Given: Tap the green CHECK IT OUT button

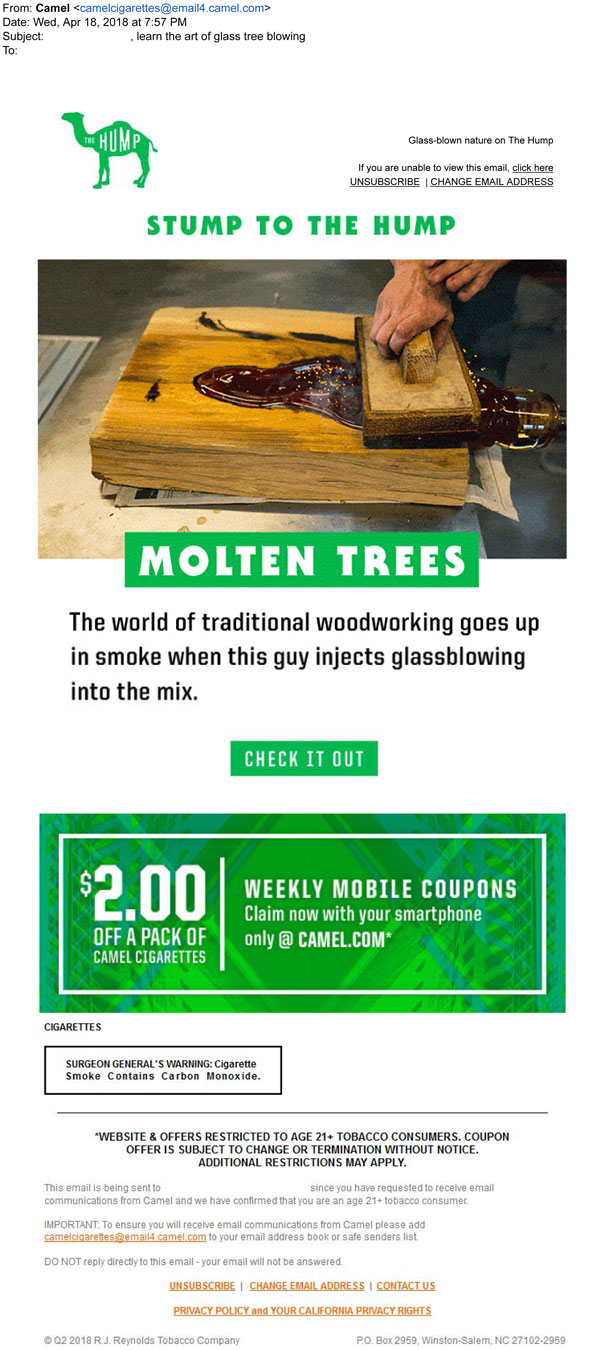Looking at the screenshot, I should click(304, 758).
